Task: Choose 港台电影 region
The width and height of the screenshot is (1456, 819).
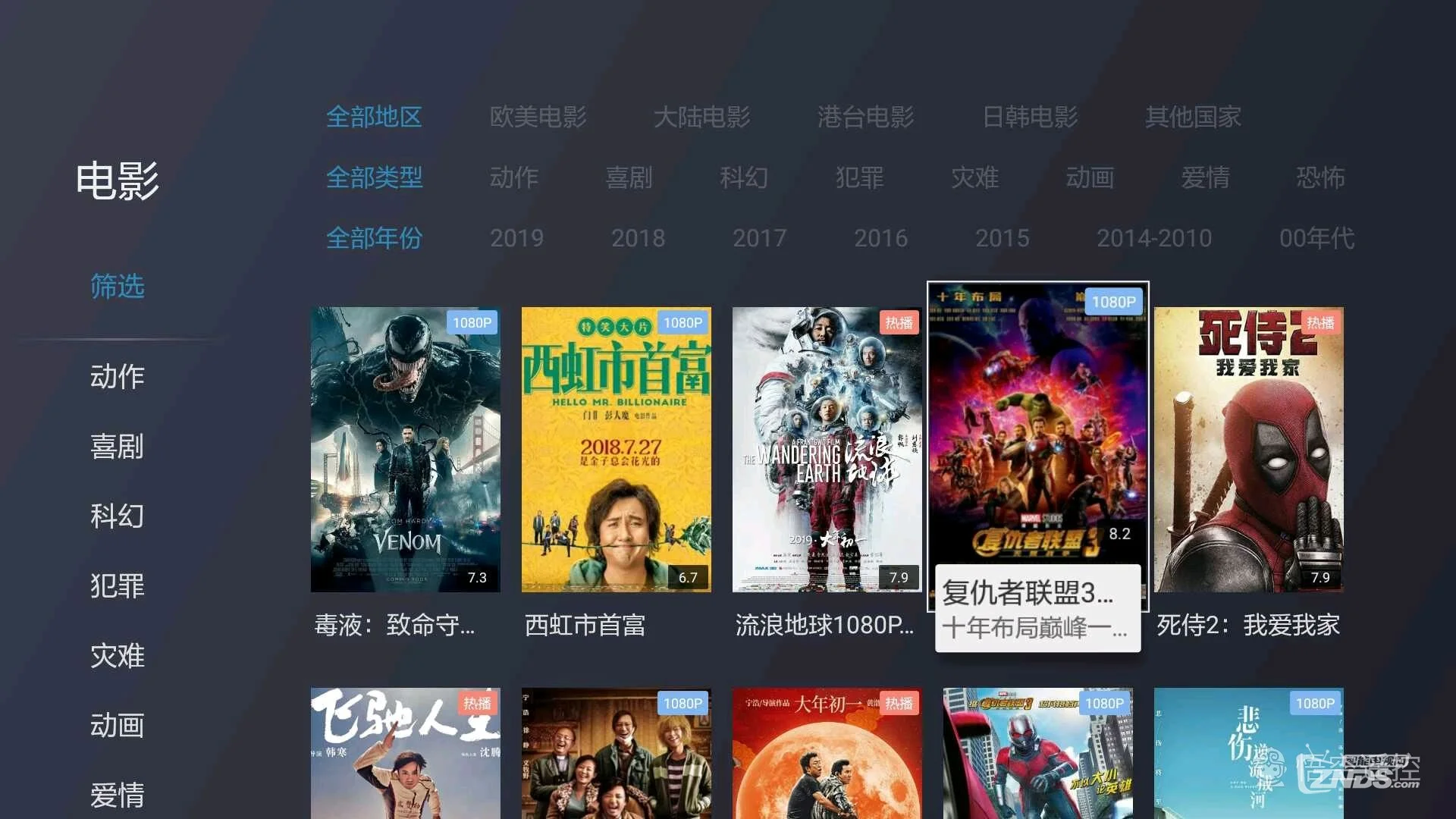Action: click(x=865, y=117)
